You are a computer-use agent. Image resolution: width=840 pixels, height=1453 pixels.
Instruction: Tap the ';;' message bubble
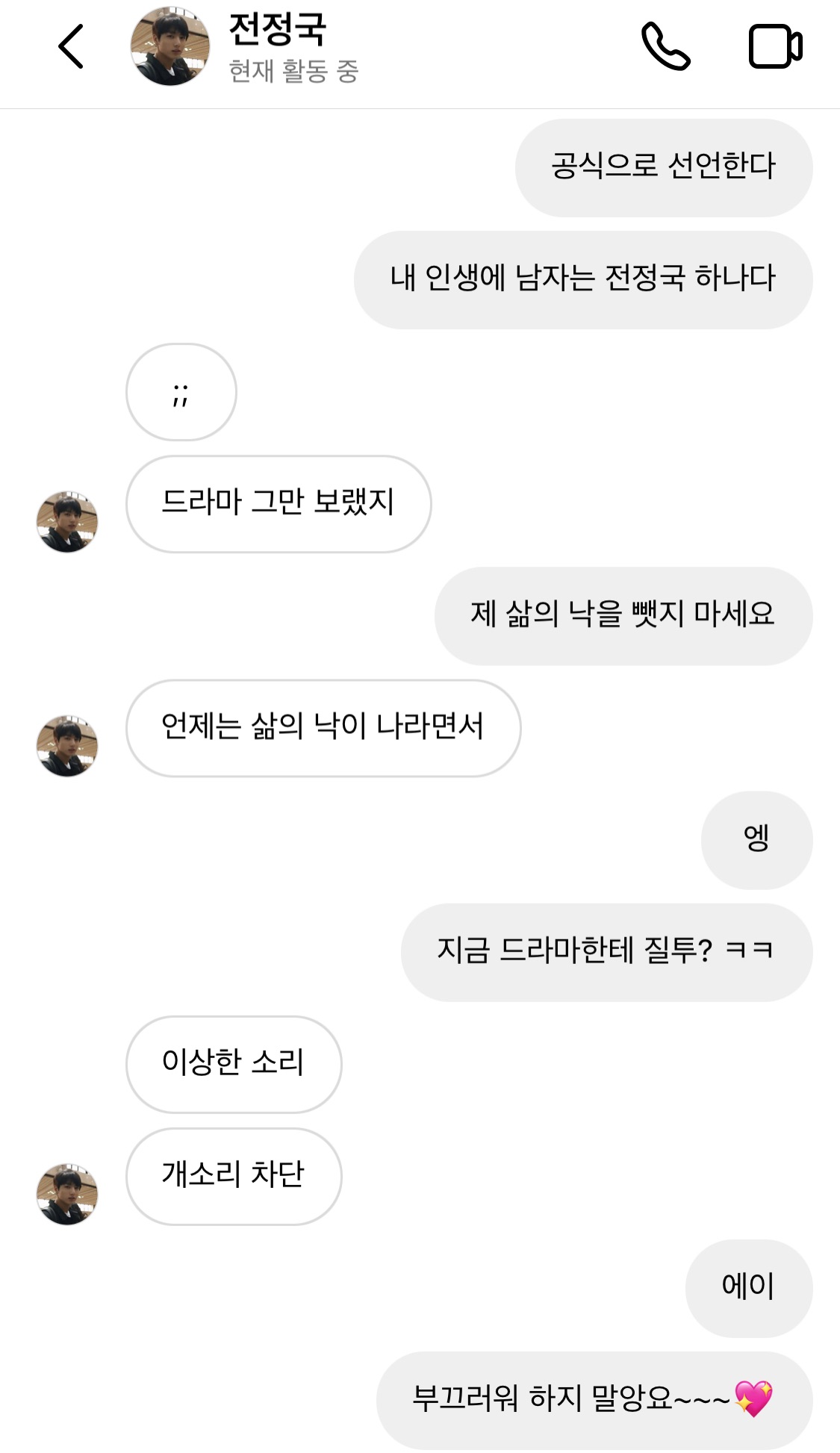pos(181,393)
